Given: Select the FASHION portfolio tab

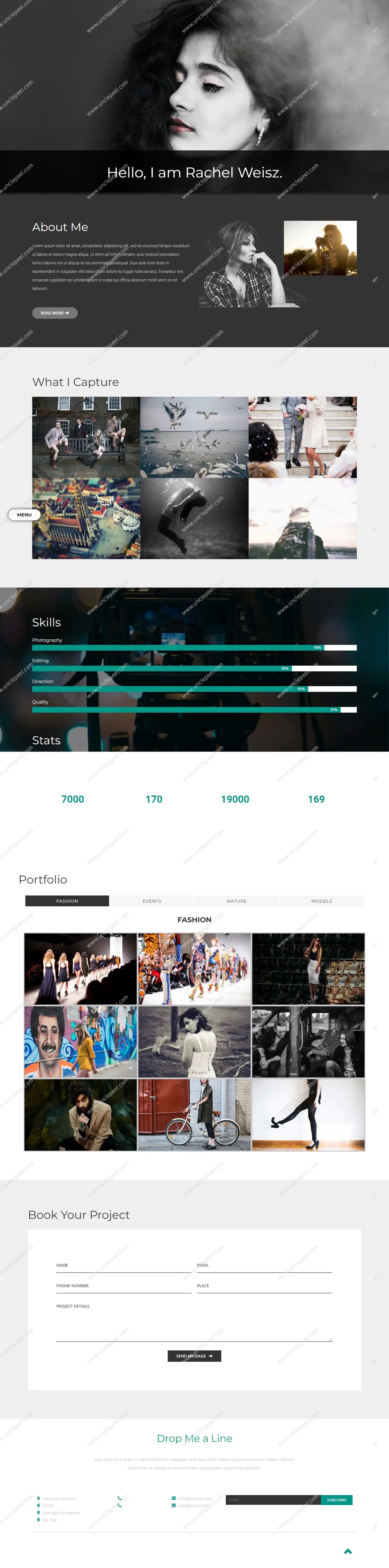Looking at the screenshot, I should [67, 901].
